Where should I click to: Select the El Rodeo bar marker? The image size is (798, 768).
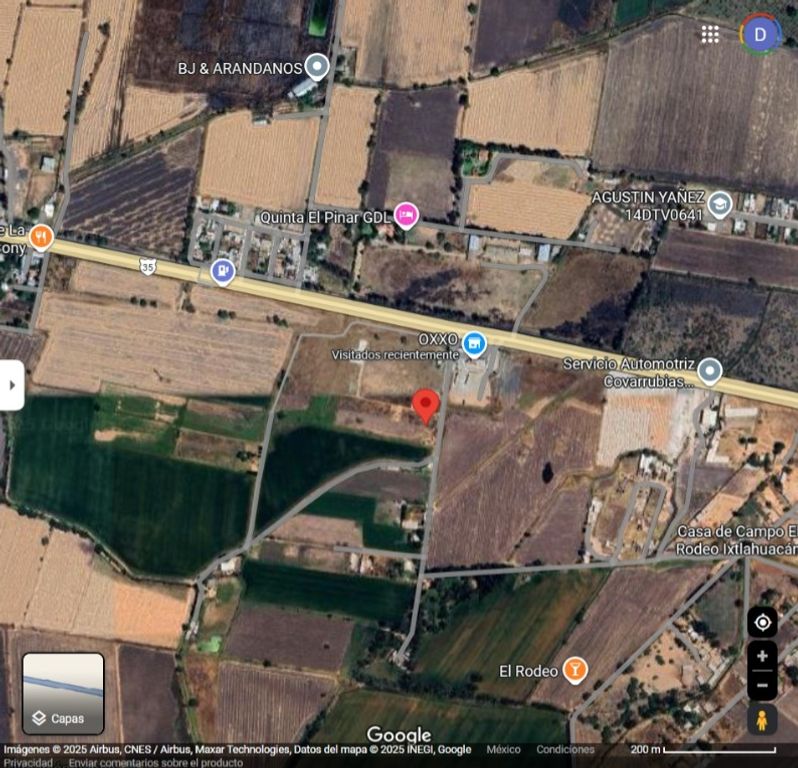pos(574,670)
